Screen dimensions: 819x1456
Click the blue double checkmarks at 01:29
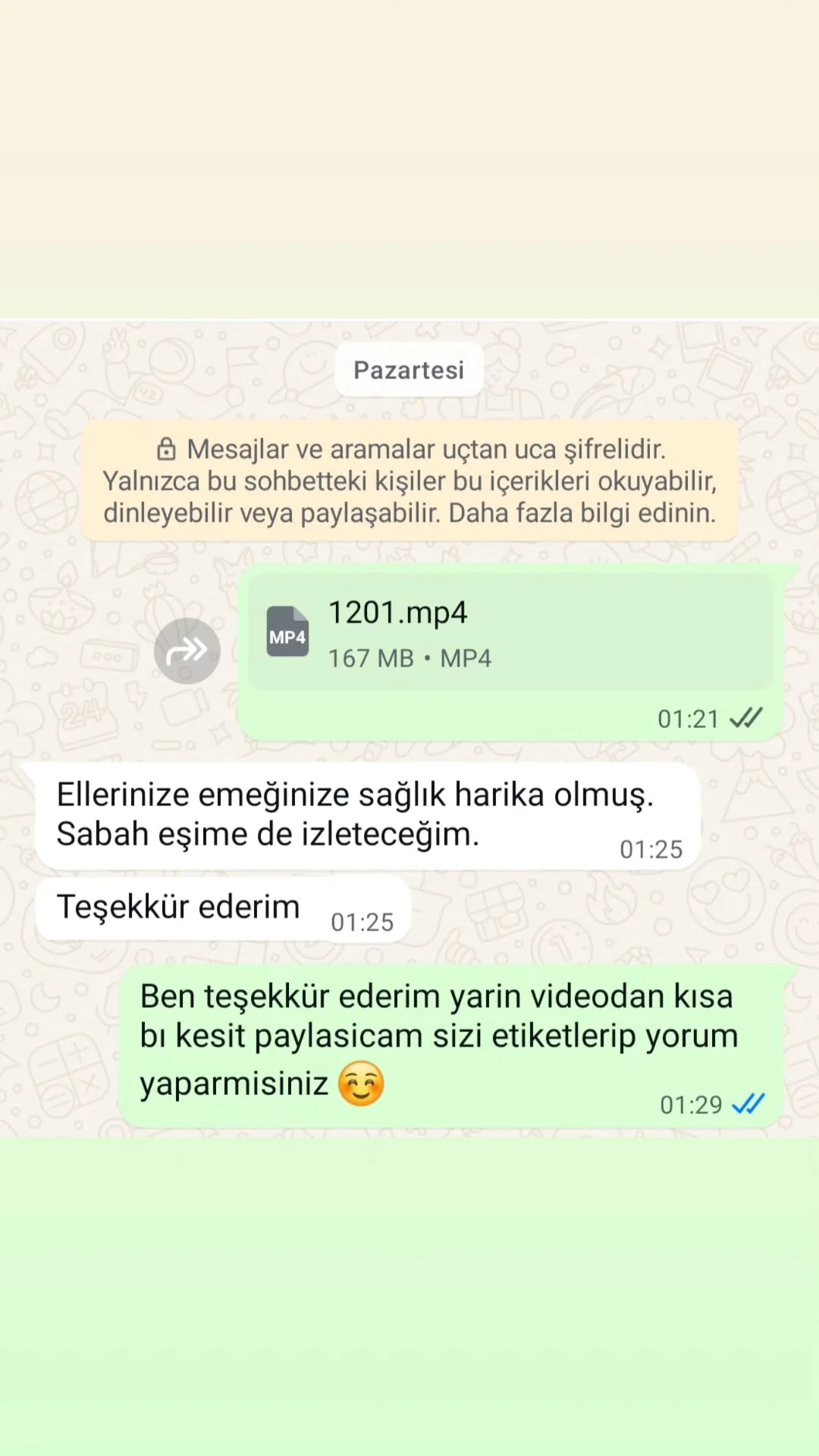(x=749, y=1104)
